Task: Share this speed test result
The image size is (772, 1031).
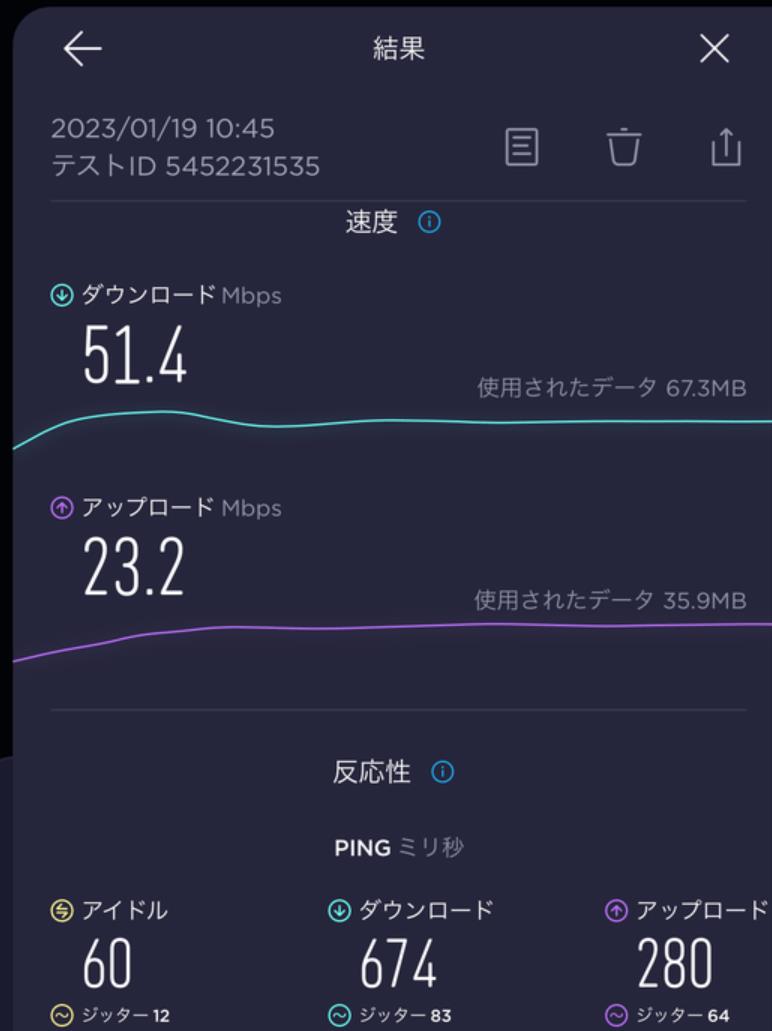Action: tap(726, 148)
